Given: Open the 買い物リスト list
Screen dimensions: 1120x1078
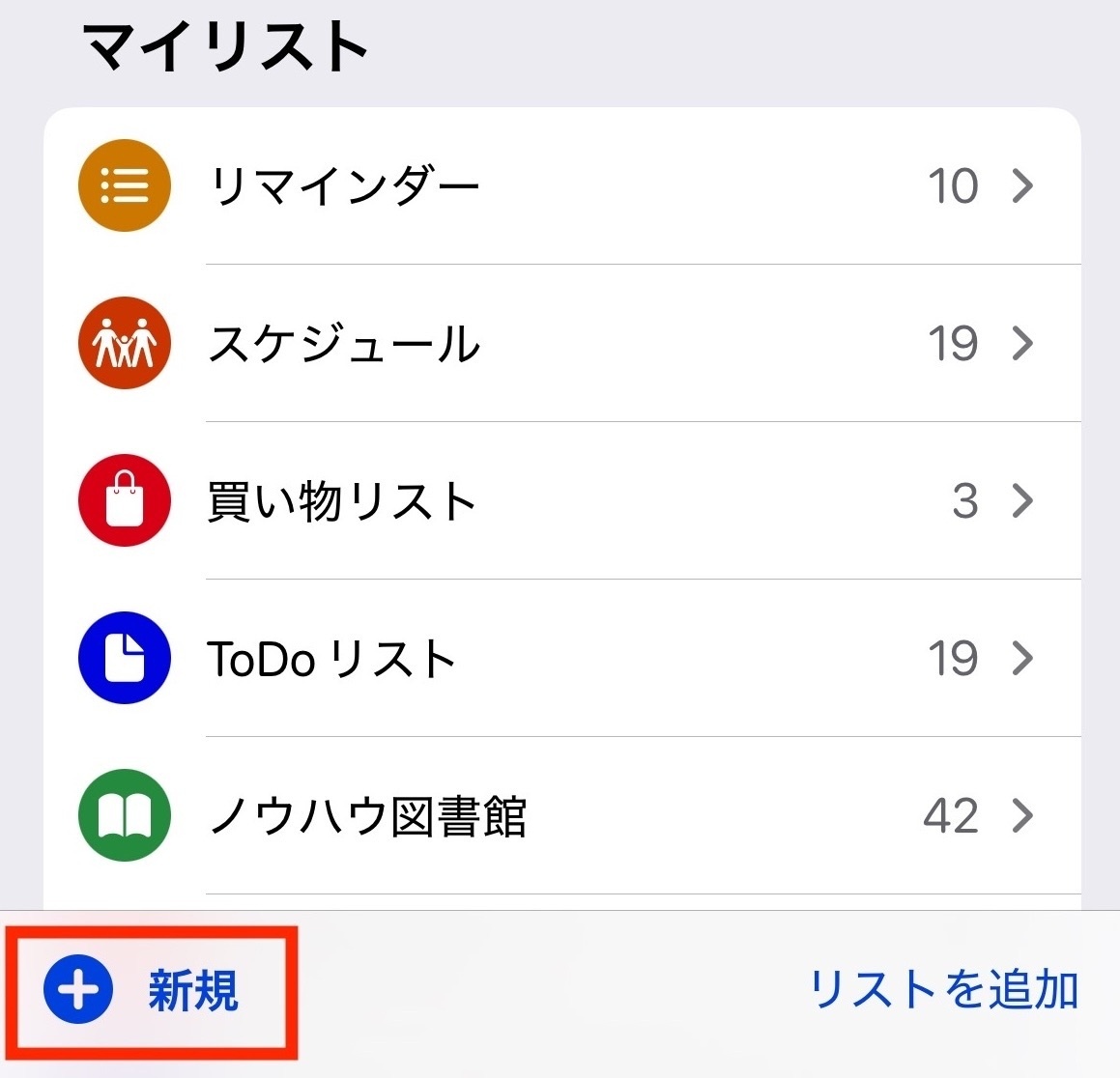Looking at the screenshot, I should (x=560, y=500).
